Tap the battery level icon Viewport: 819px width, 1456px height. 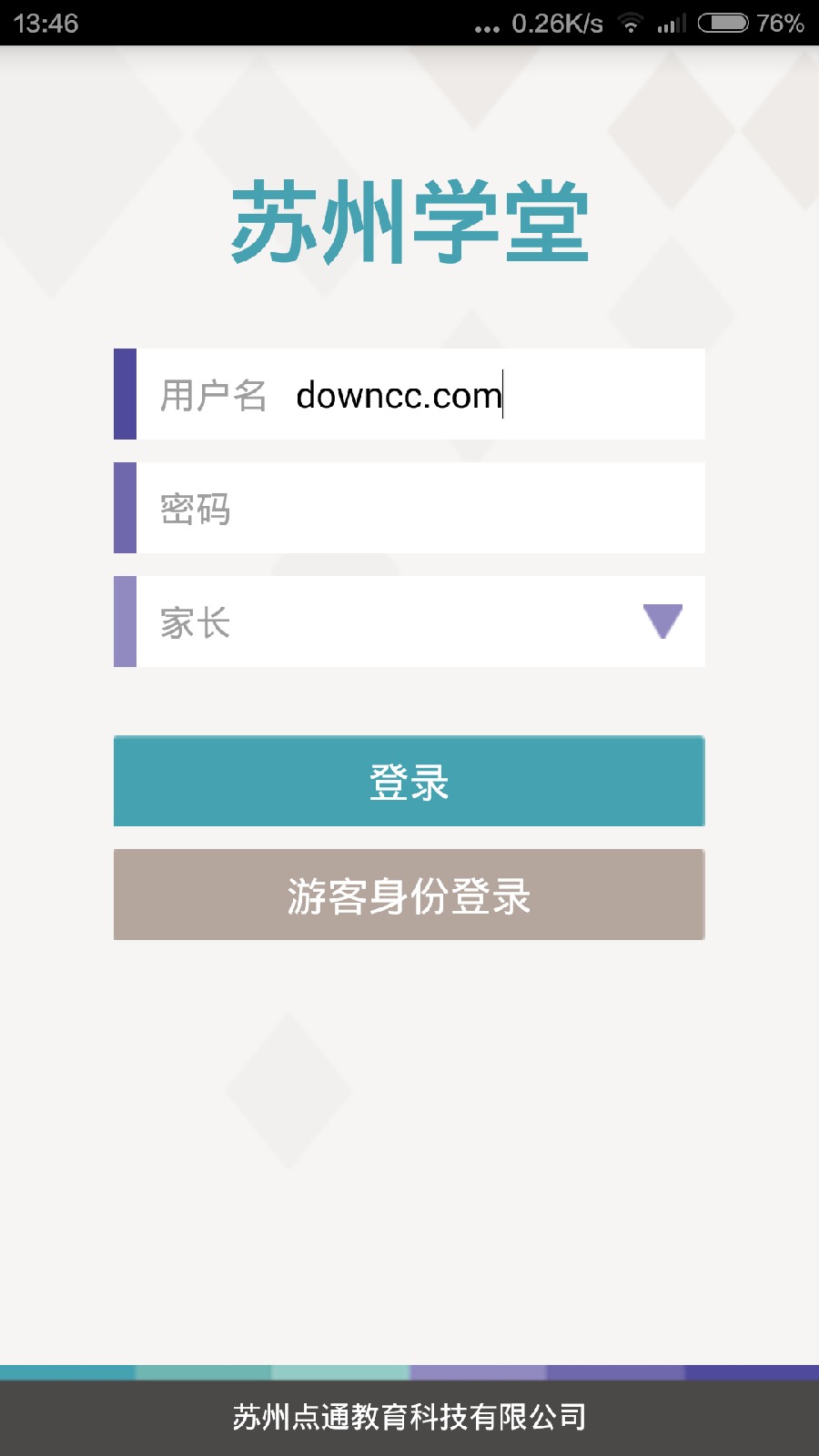[x=722, y=25]
